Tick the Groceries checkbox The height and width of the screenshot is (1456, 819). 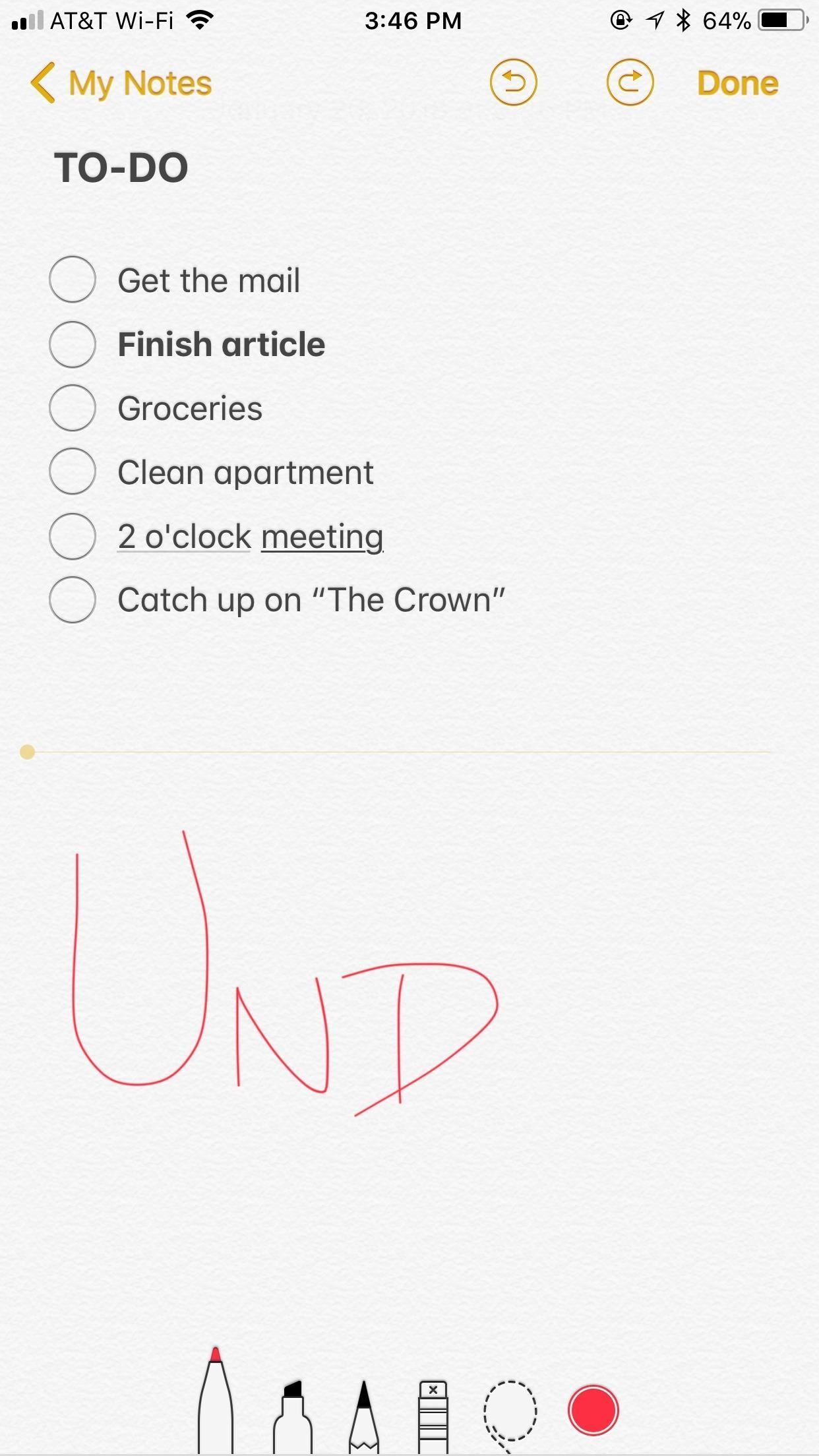pos(73,408)
